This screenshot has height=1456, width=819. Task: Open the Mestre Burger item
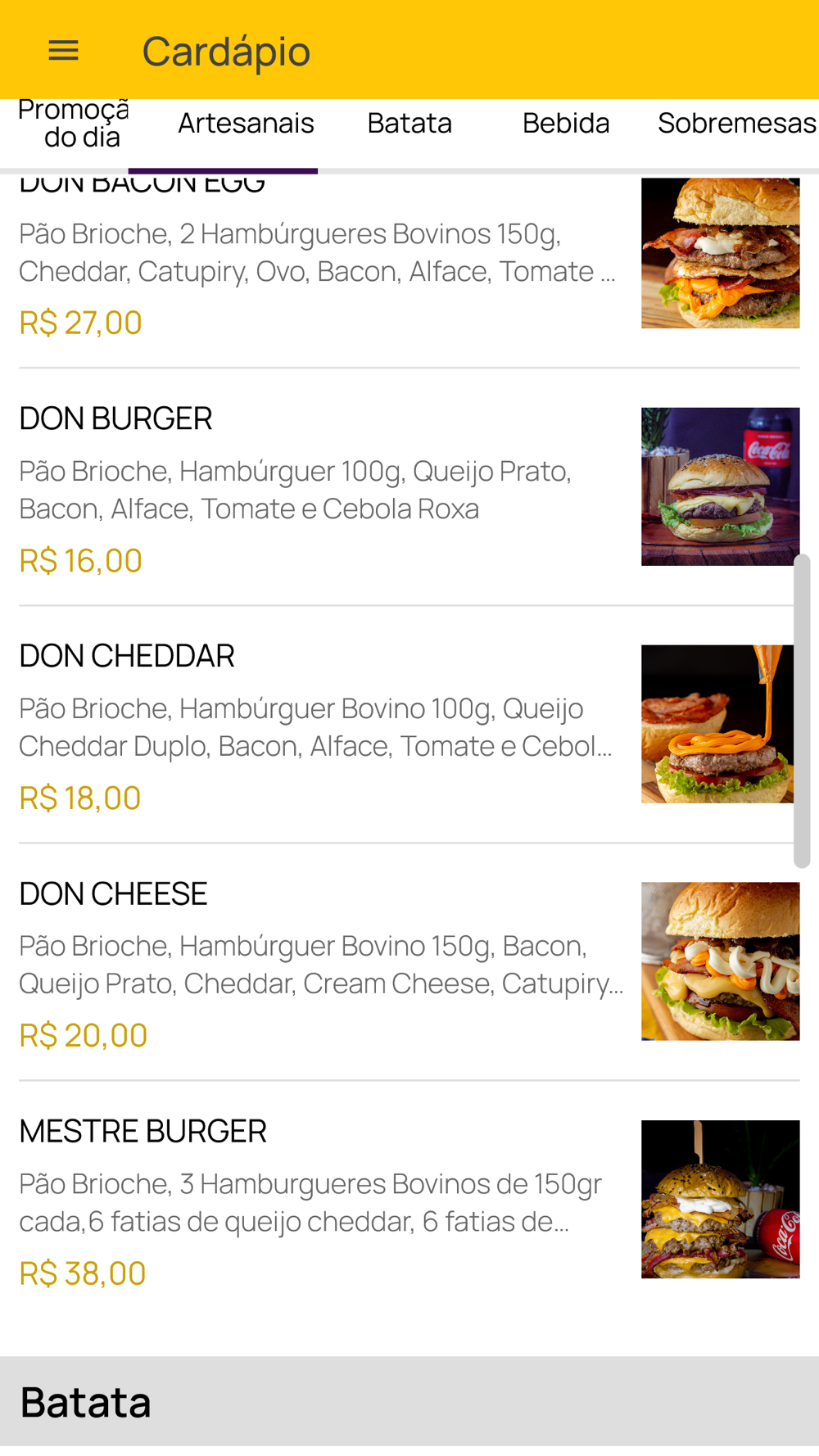[328, 1201]
